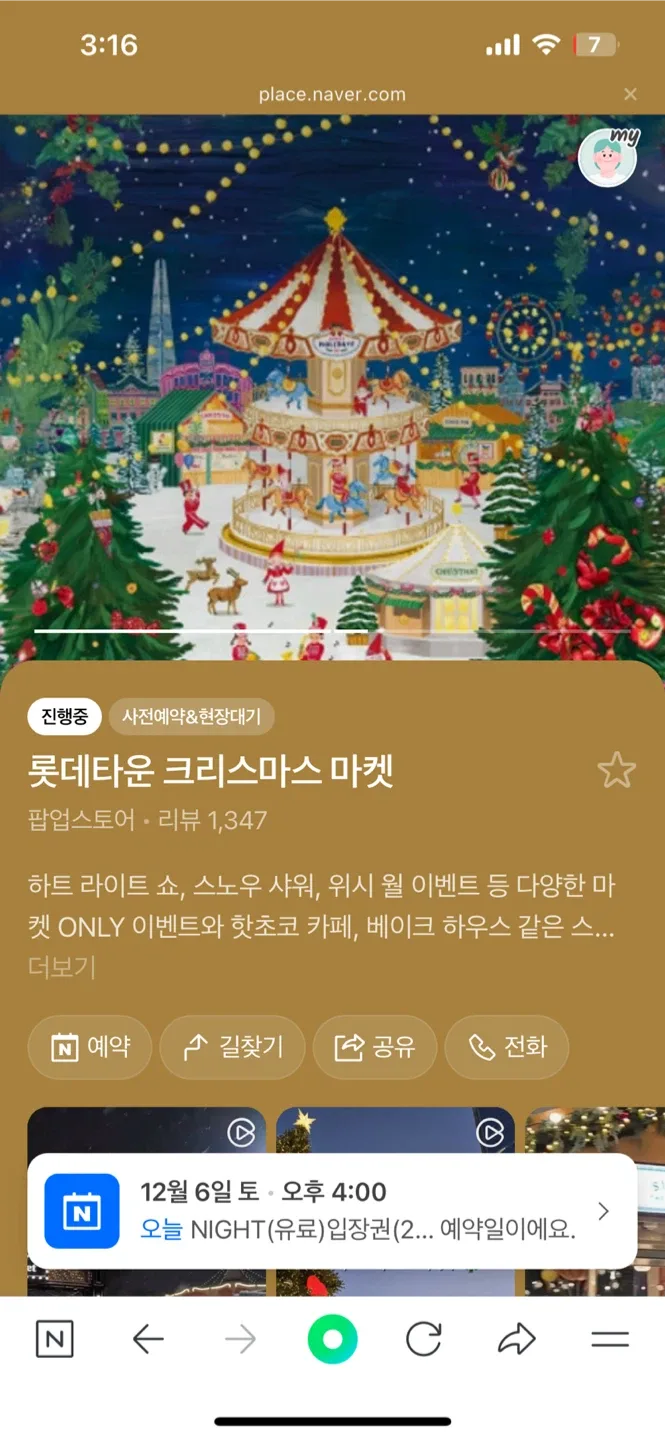The image size is (665, 1440).
Task: Open the browser hamburger menu
Action: 610,1339
